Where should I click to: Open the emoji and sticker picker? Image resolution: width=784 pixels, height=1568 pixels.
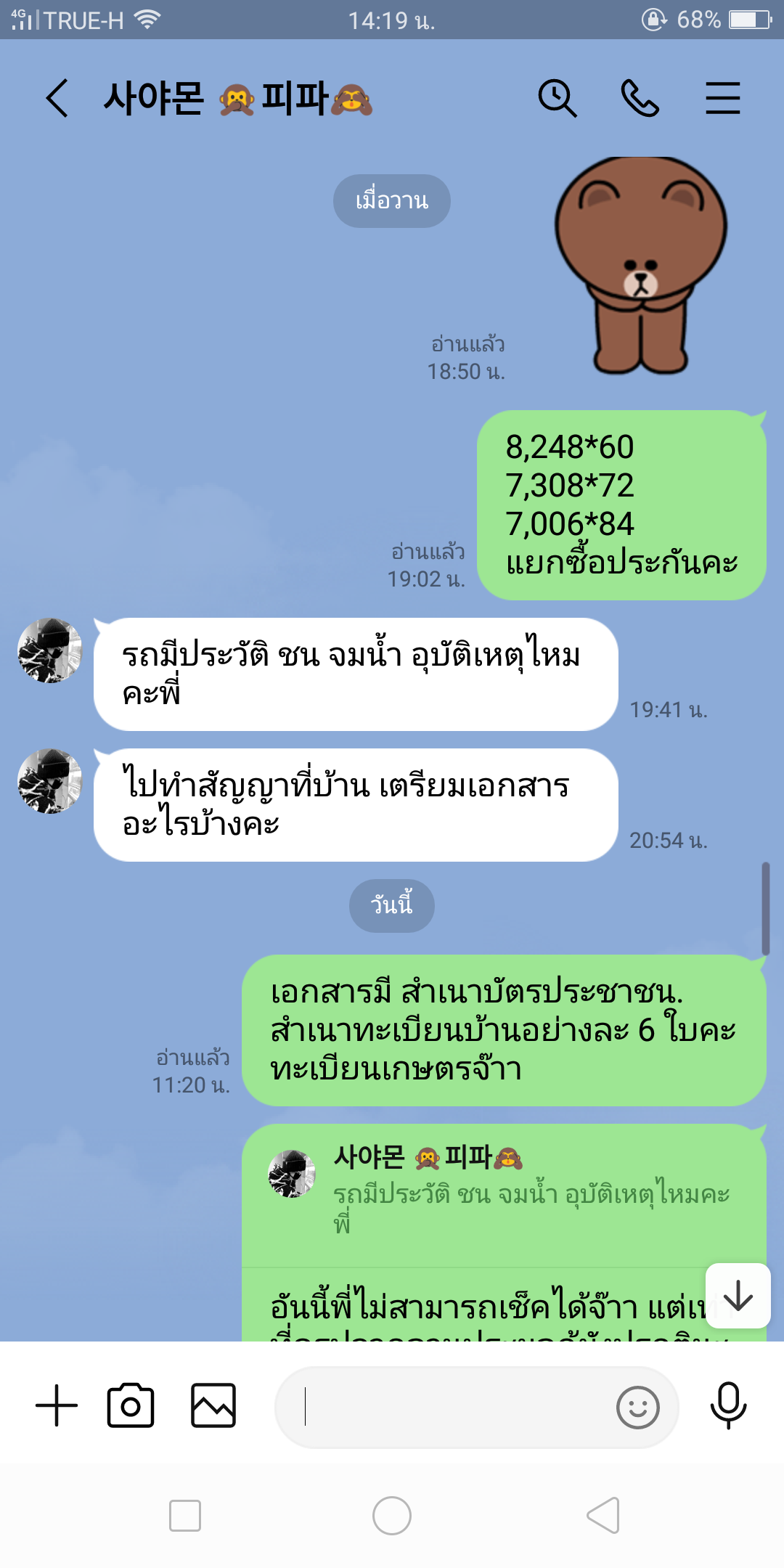click(x=637, y=1408)
